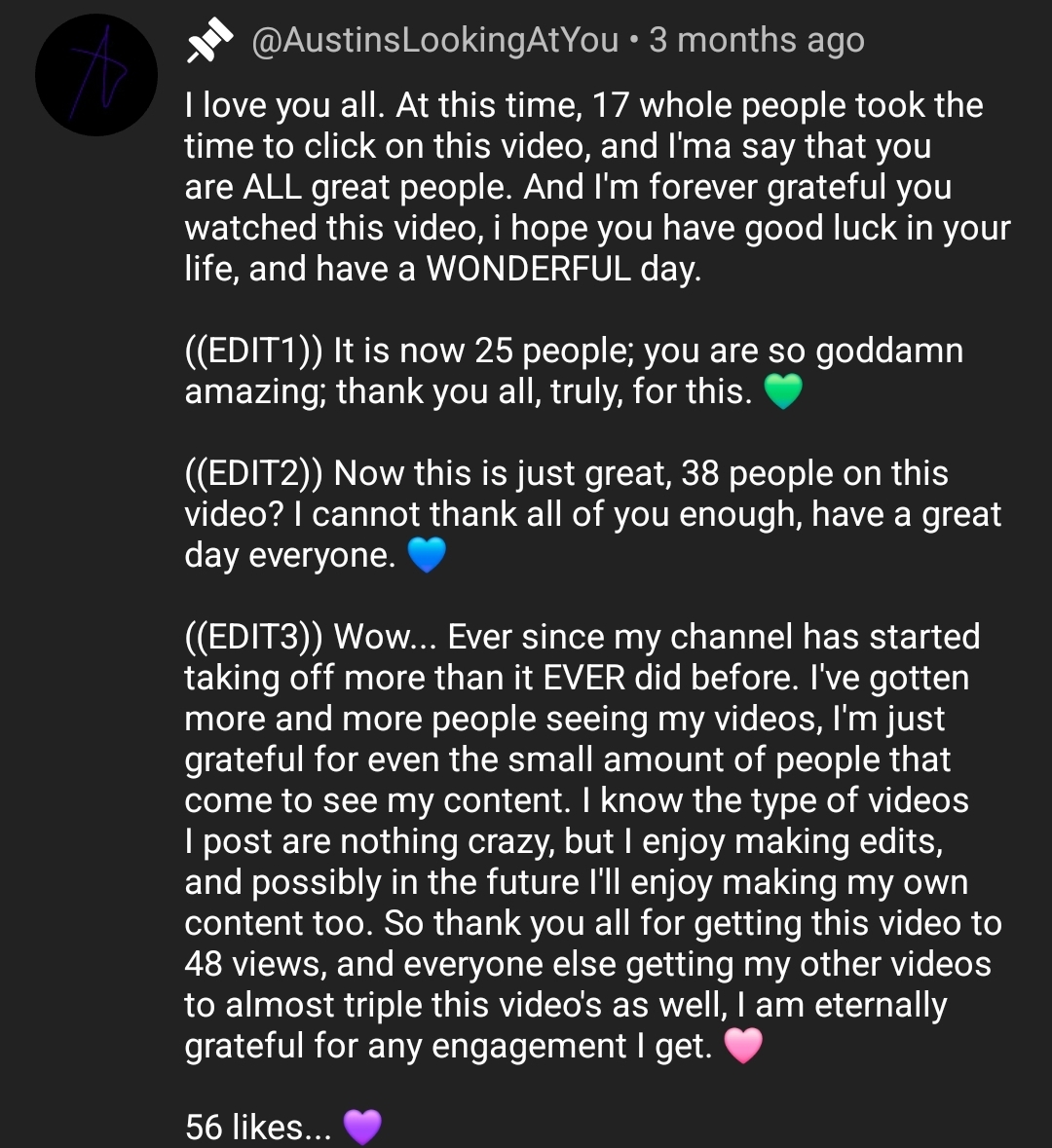This screenshot has width=1052, height=1148.
Task: Open the commenter's profile picture
Action: click(x=96, y=75)
